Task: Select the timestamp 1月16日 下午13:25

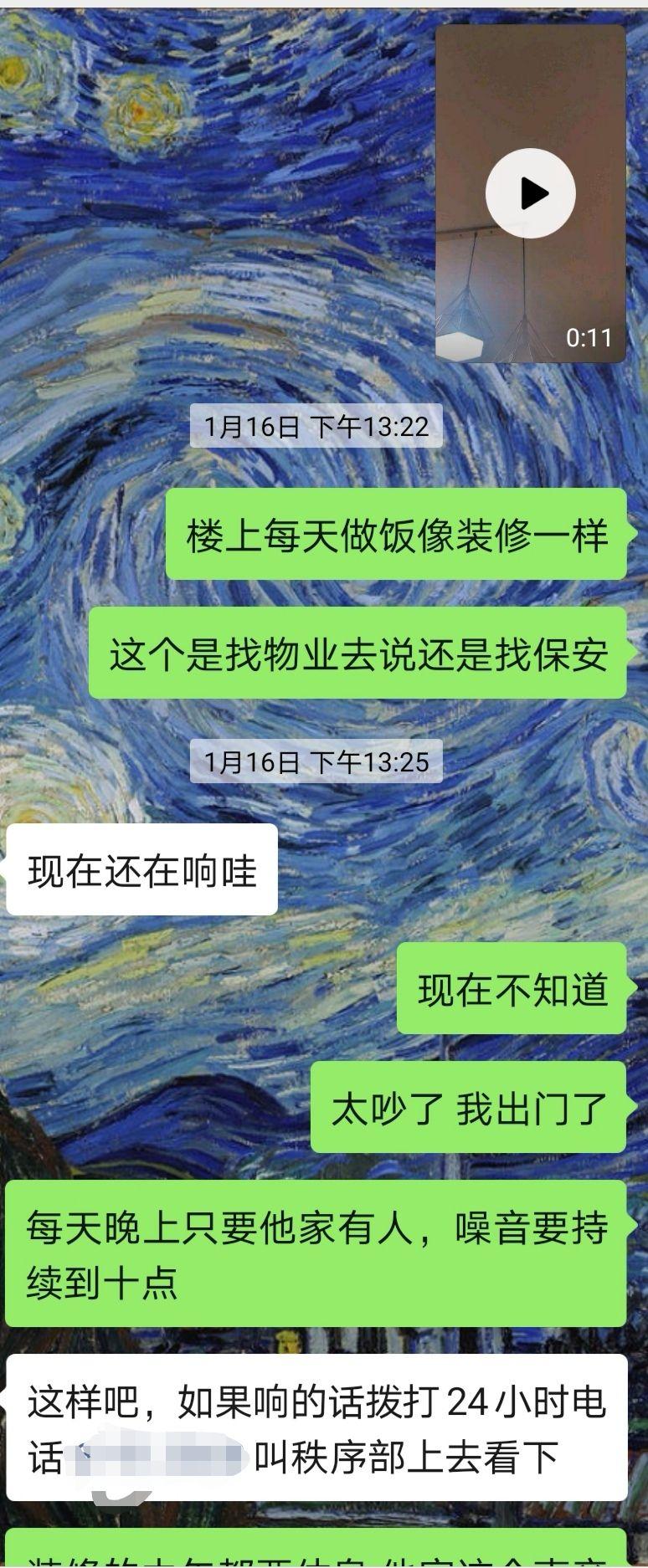Action: coord(316,761)
